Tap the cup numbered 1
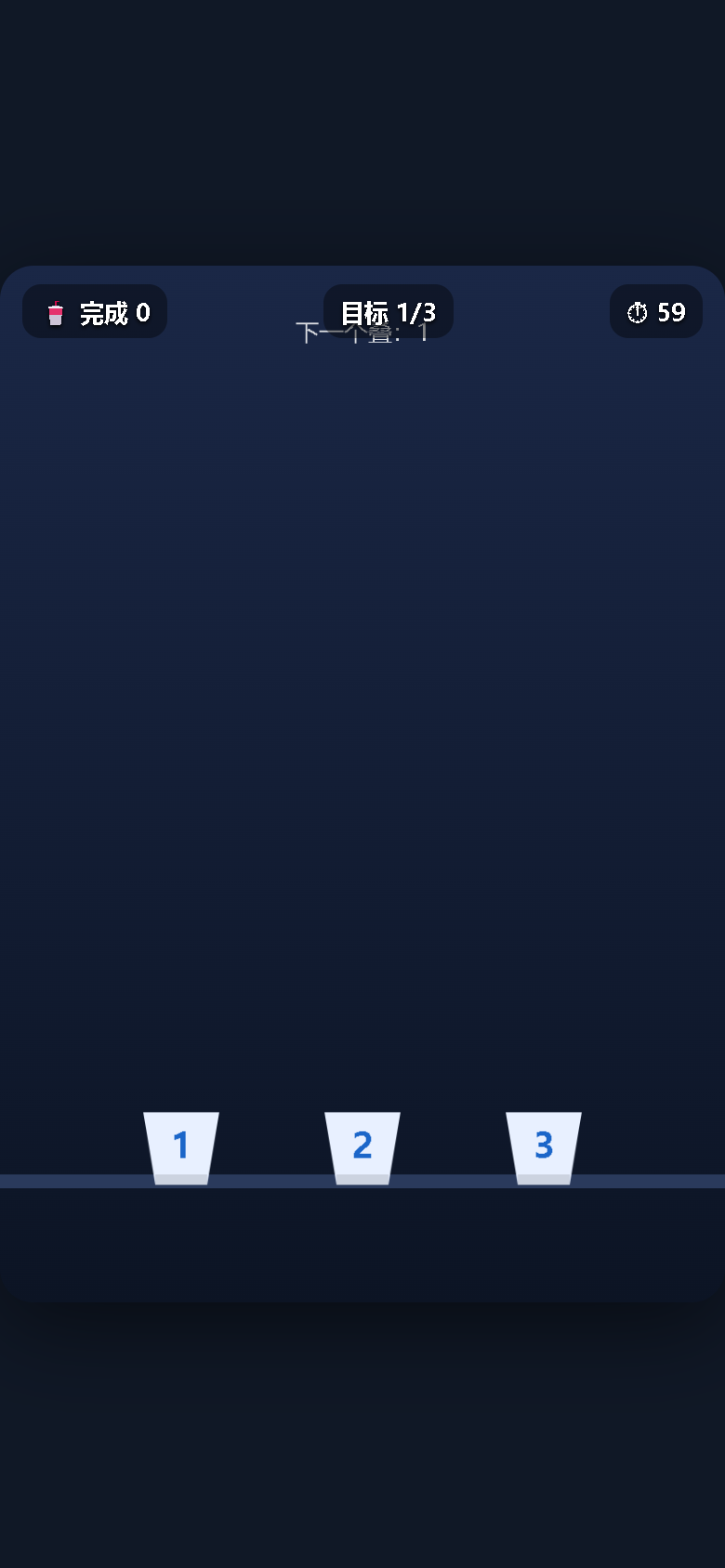Image resolution: width=725 pixels, height=1568 pixels. click(181, 1148)
